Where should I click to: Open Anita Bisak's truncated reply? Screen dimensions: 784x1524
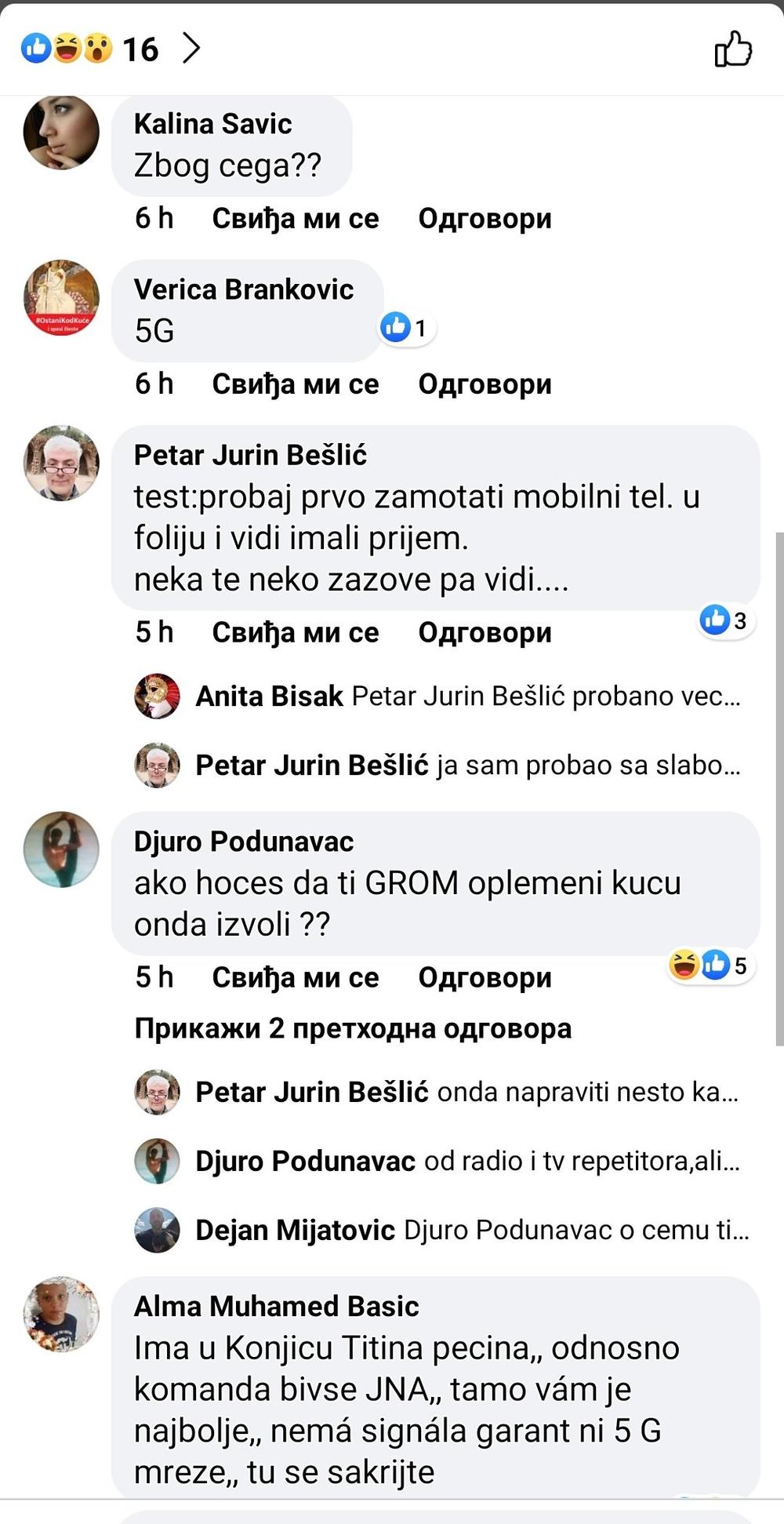click(467, 696)
